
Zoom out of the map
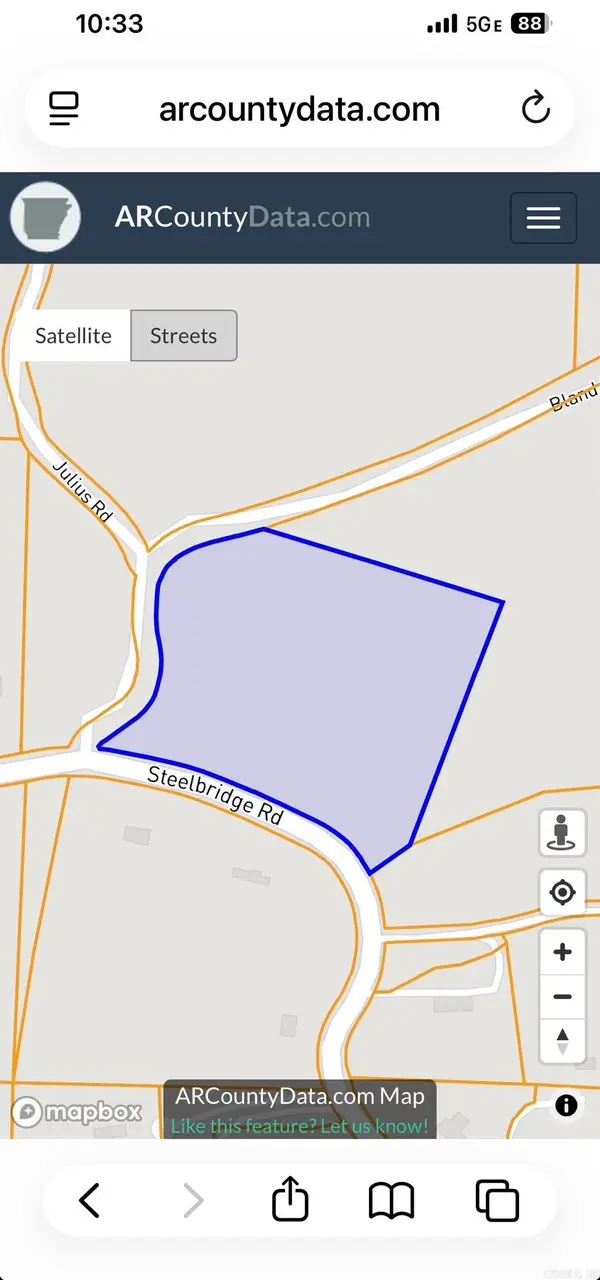562,997
